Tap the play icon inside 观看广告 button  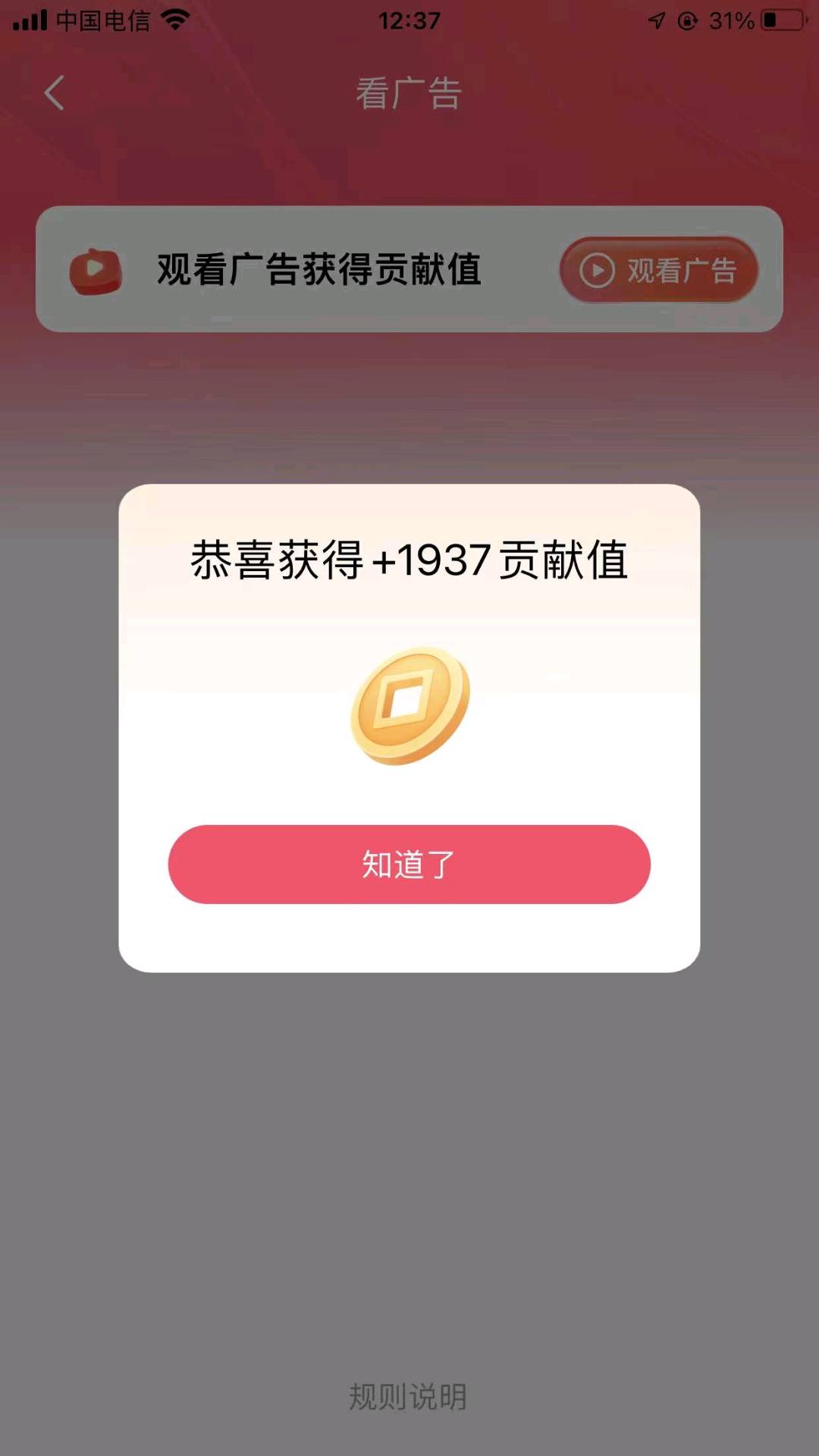598,269
